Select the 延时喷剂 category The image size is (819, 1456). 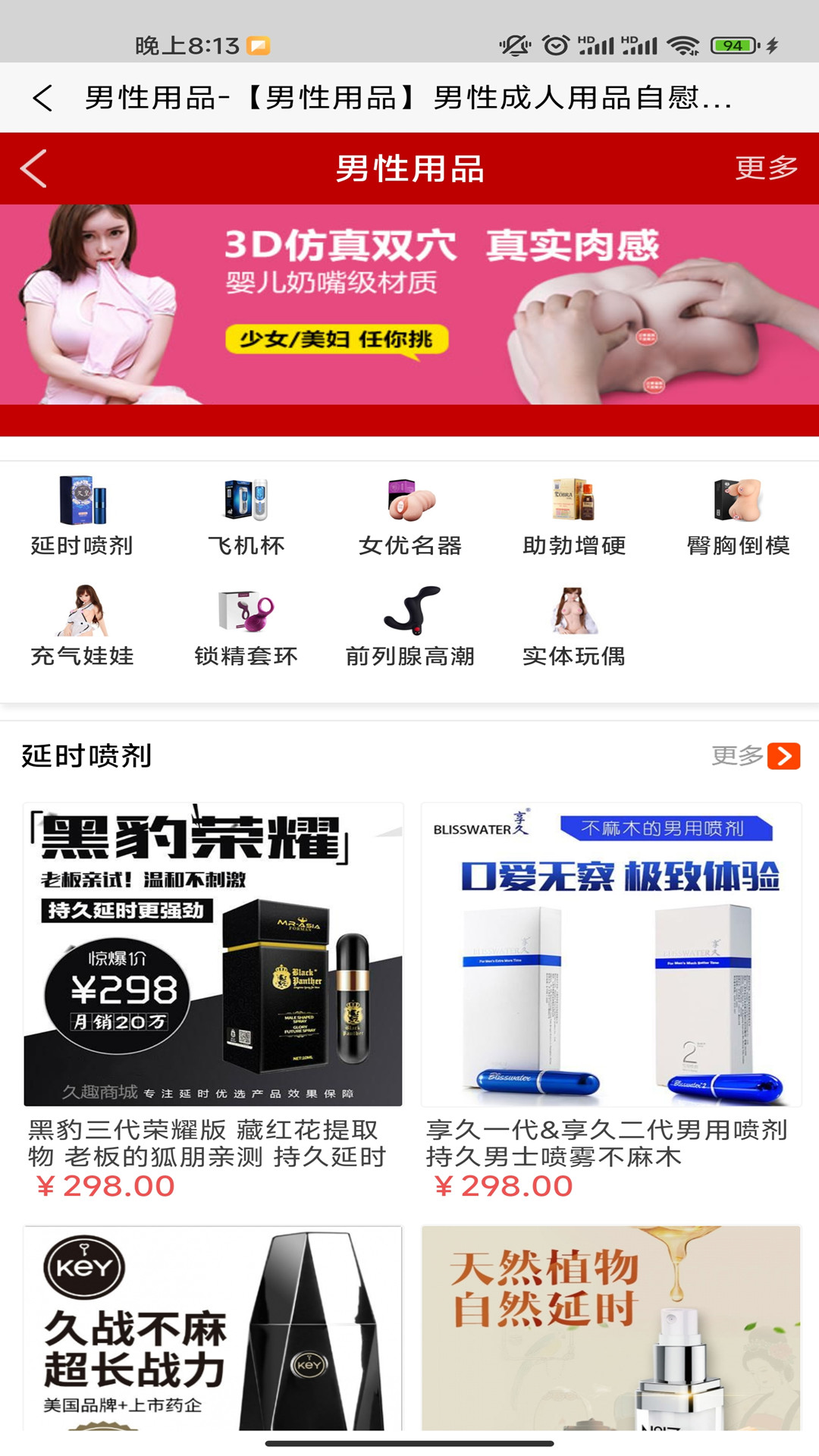coord(82,517)
